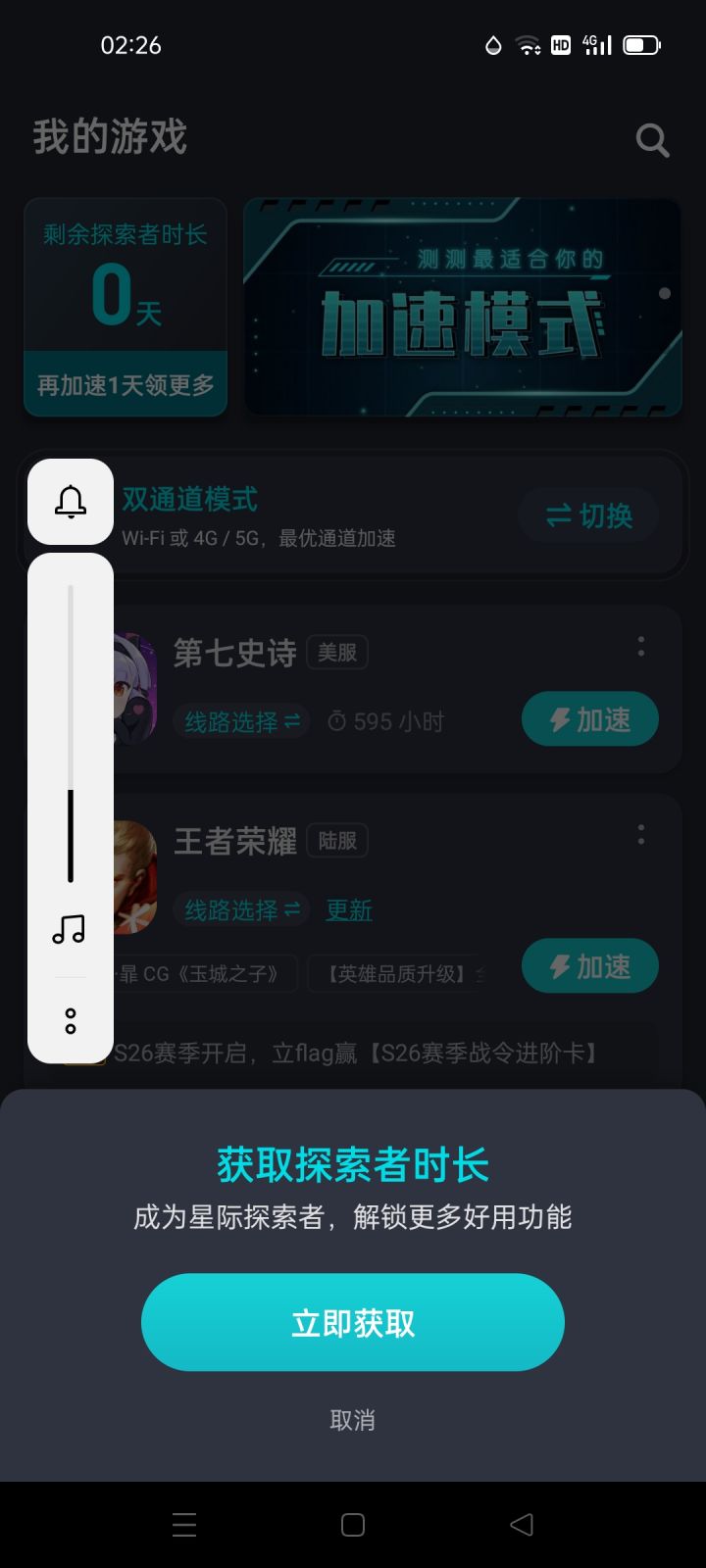The width and height of the screenshot is (706, 1568).
Task: Open the three-dot menu for 第七史诗
Action: pos(641,647)
